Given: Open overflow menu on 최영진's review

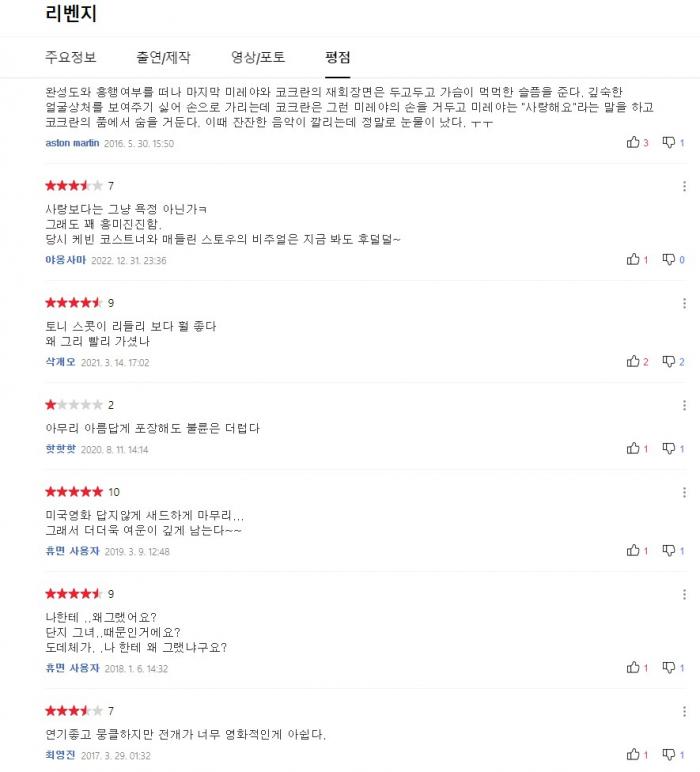Looking at the screenshot, I should point(684,711).
